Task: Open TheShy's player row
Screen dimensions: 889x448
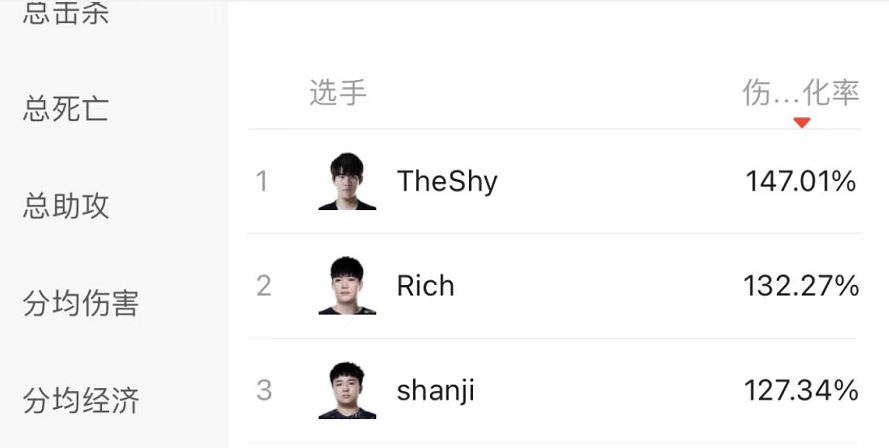Action: (553, 181)
